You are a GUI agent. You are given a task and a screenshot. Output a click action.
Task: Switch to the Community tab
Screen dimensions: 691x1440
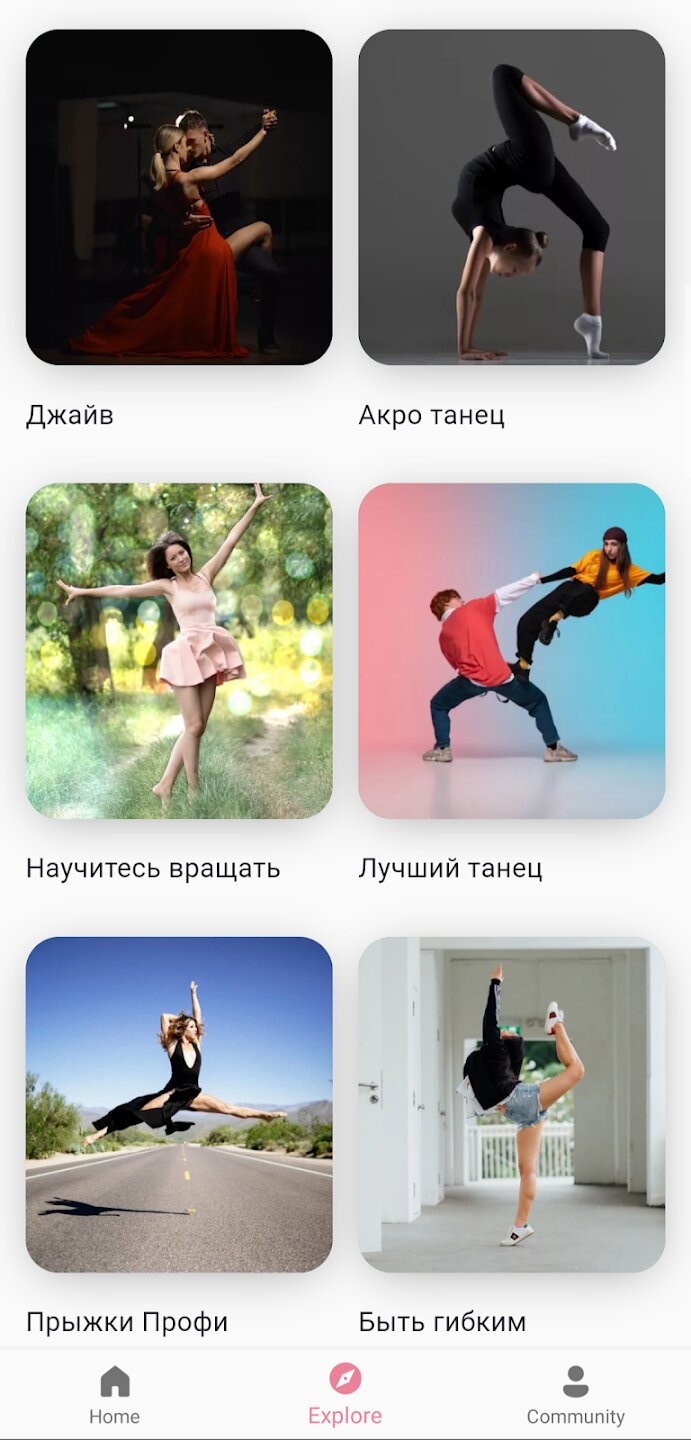click(x=575, y=1395)
